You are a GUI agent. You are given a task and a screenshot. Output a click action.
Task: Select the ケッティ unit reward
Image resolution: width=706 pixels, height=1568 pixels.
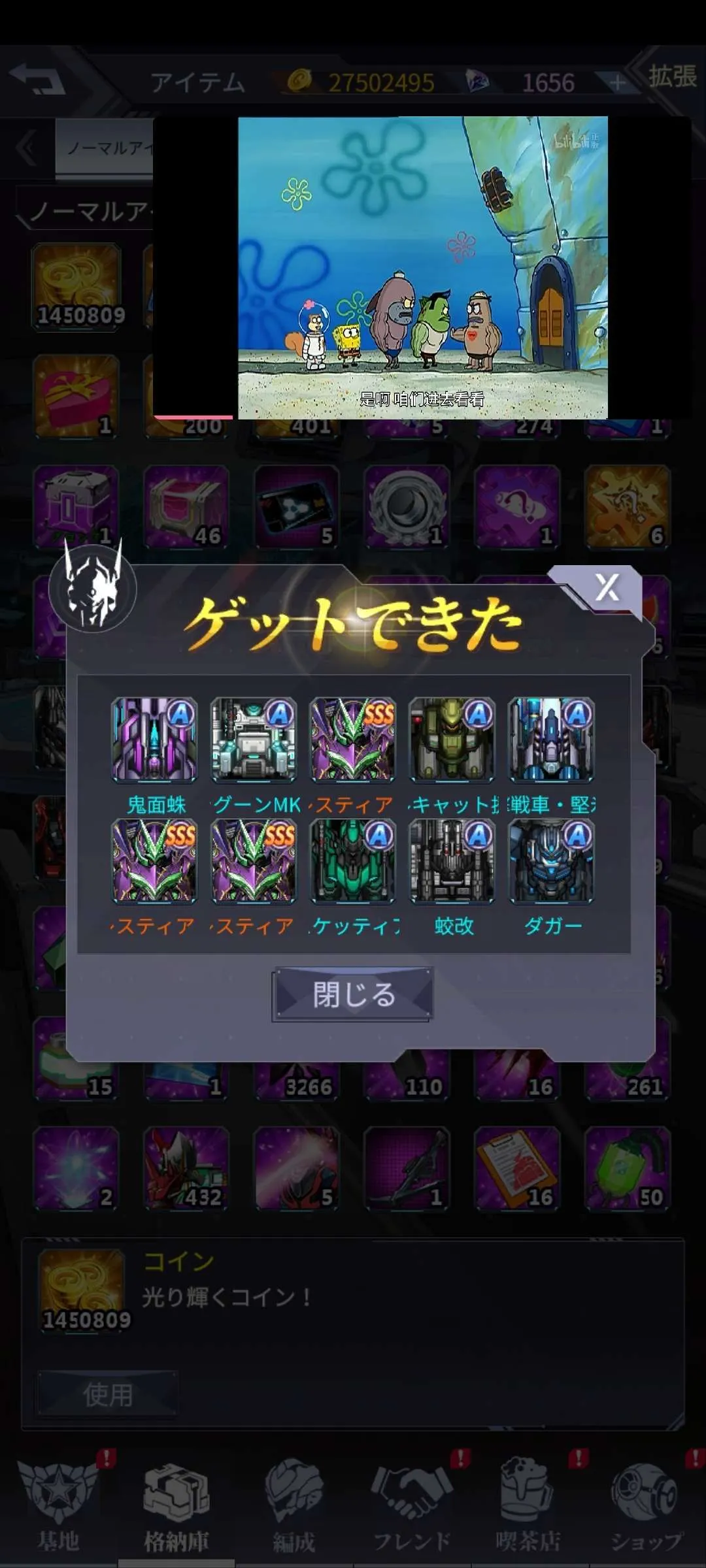click(353, 861)
